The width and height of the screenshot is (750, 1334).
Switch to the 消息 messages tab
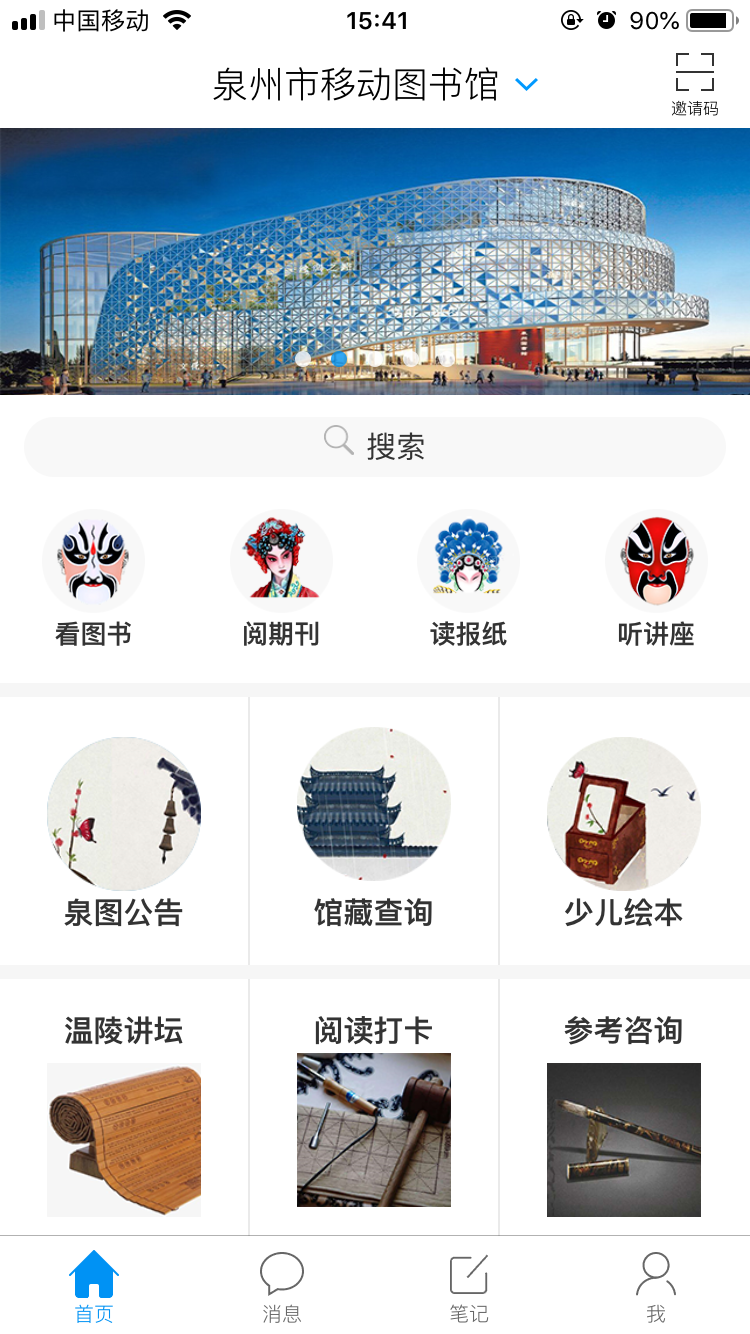[x=281, y=1286]
